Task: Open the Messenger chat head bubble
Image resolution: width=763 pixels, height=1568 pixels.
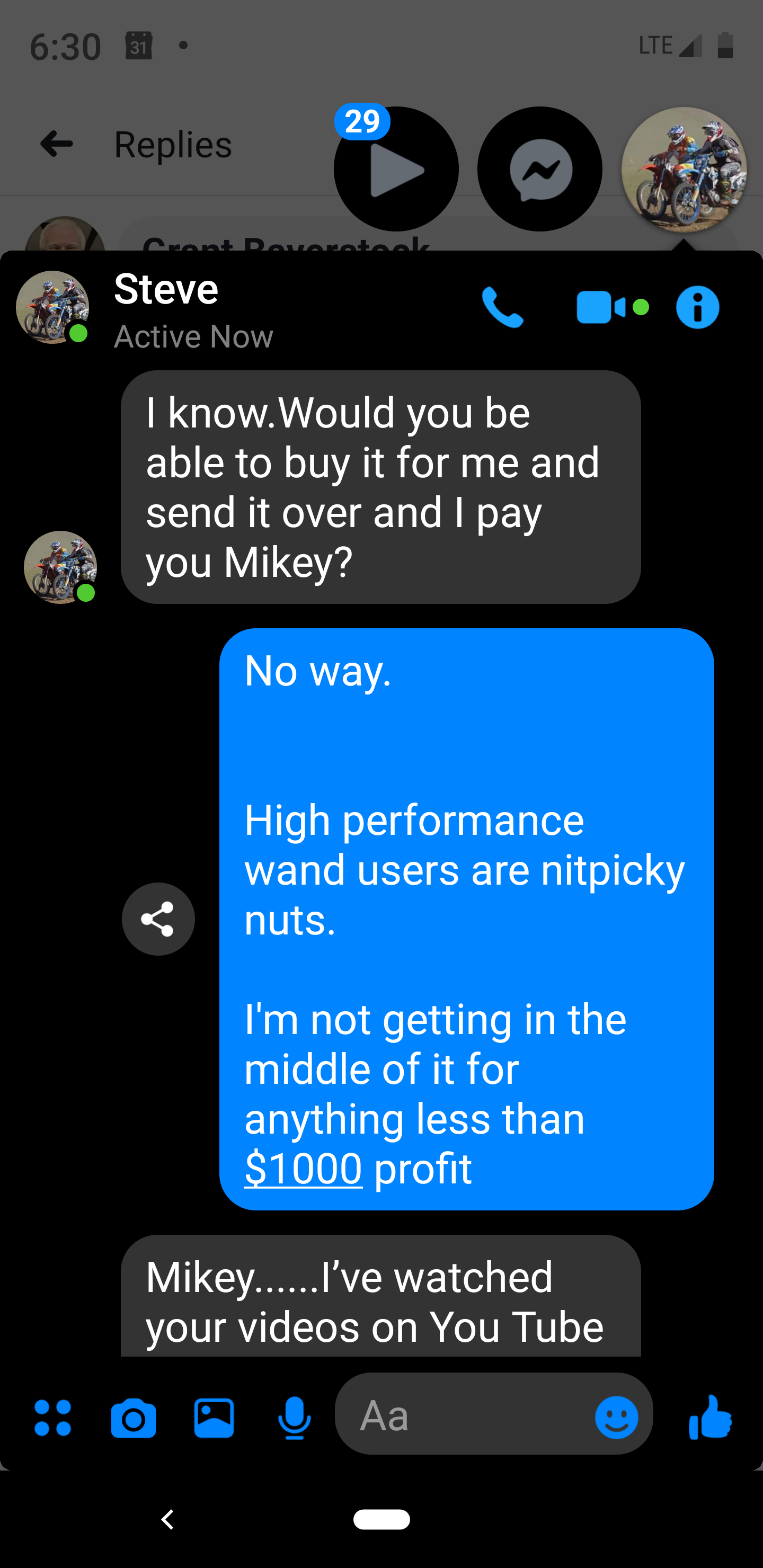Action: click(539, 169)
